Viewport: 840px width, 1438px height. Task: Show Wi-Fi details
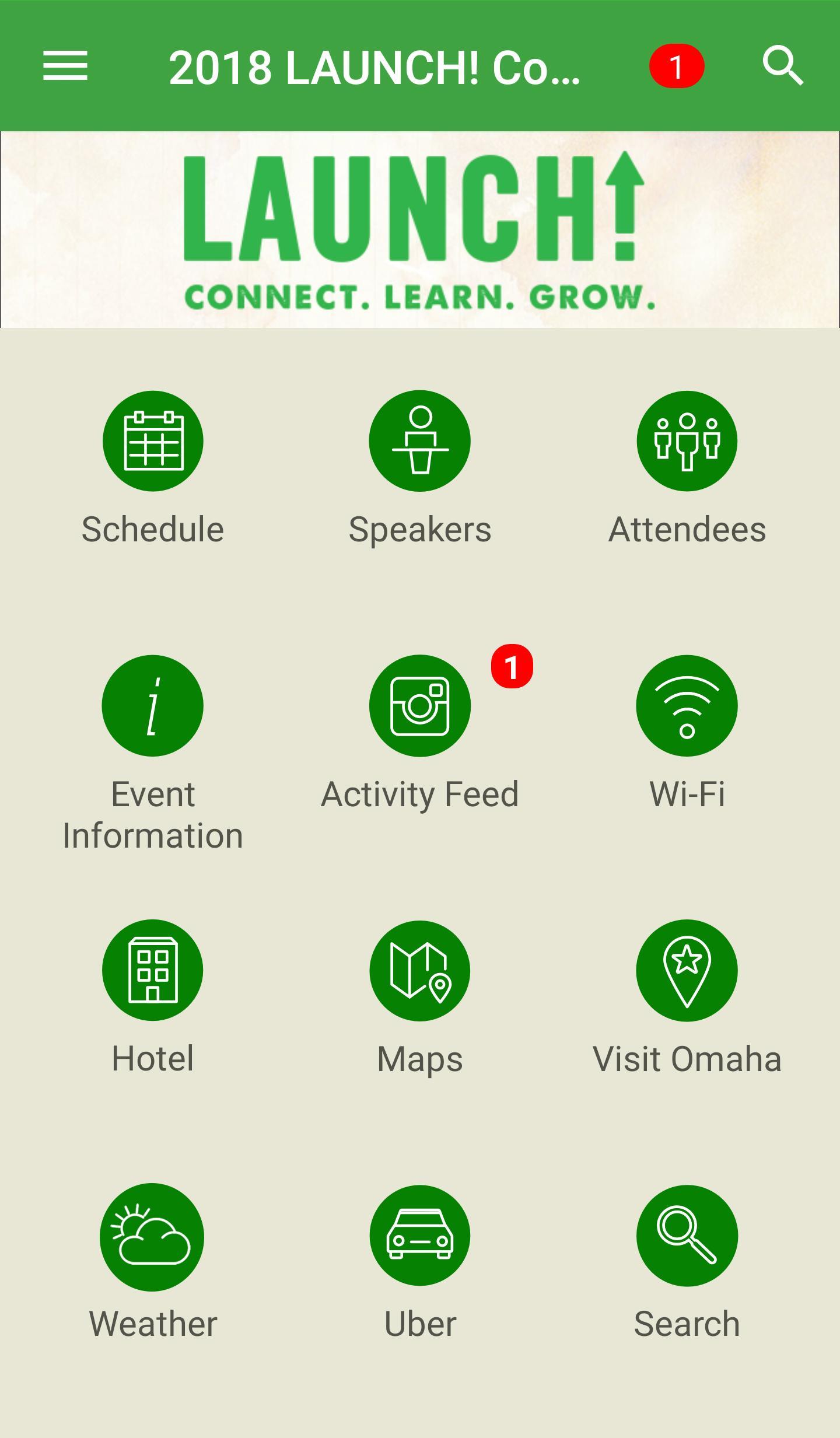coord(687,706)
